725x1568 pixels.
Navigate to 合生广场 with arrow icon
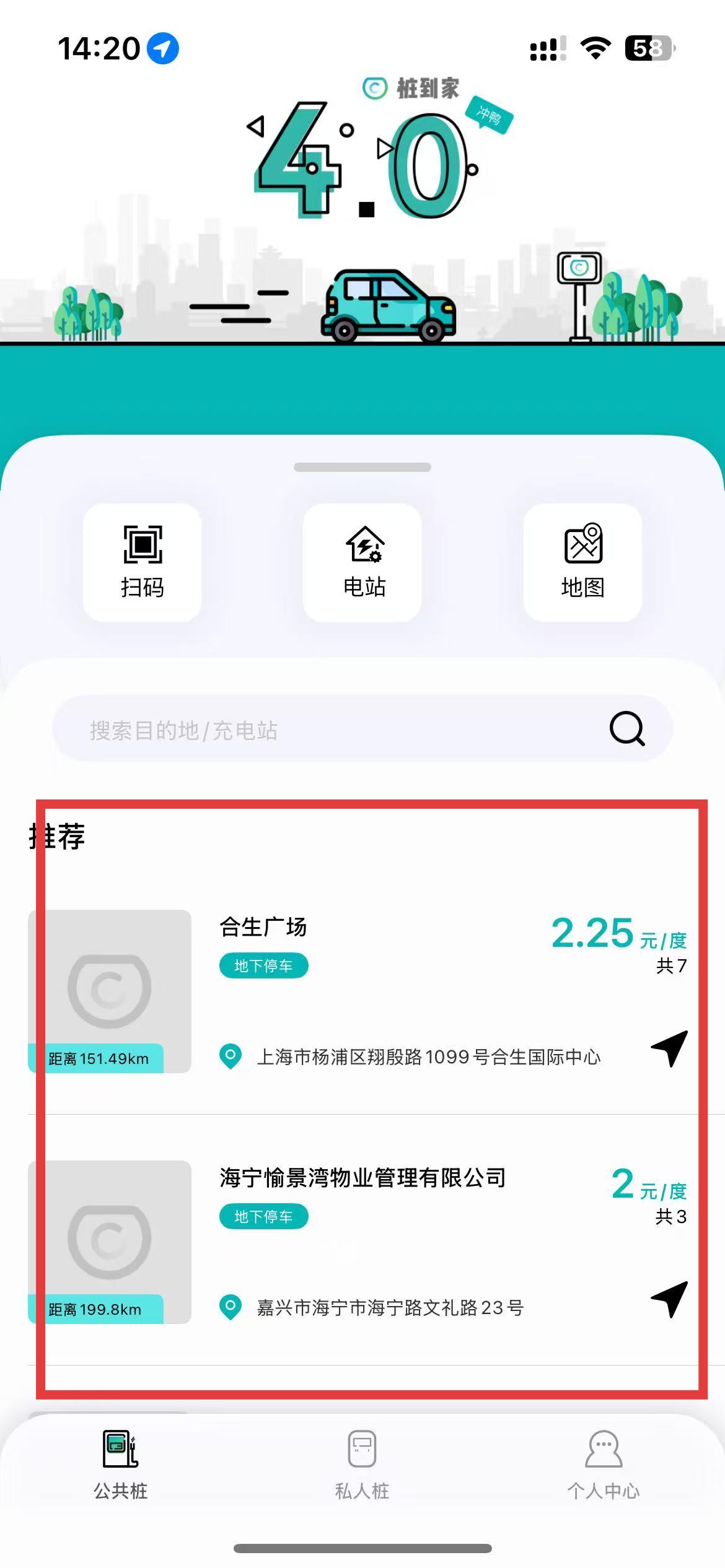669,1048
